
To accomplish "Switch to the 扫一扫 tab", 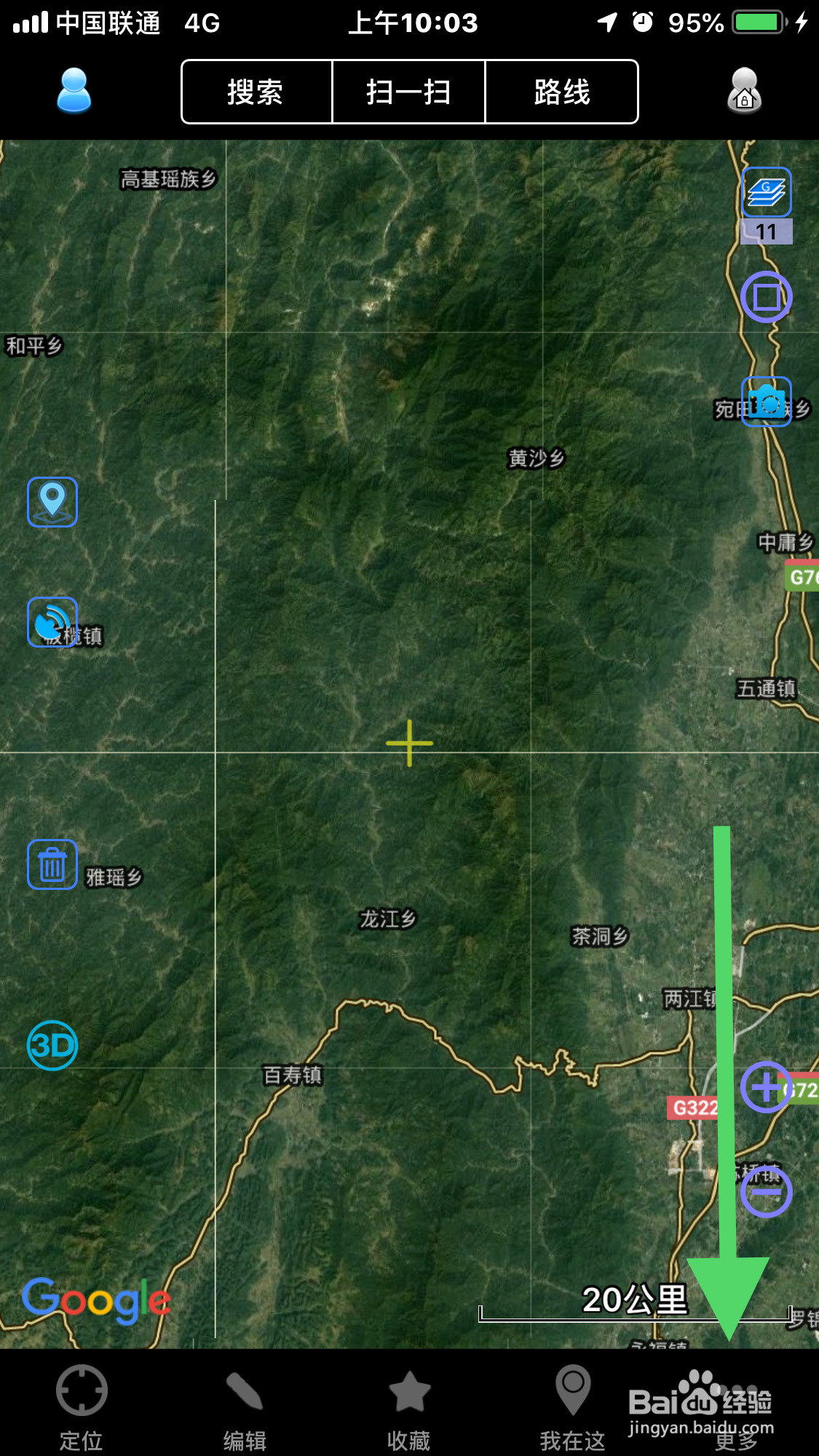I will (408, 92).
